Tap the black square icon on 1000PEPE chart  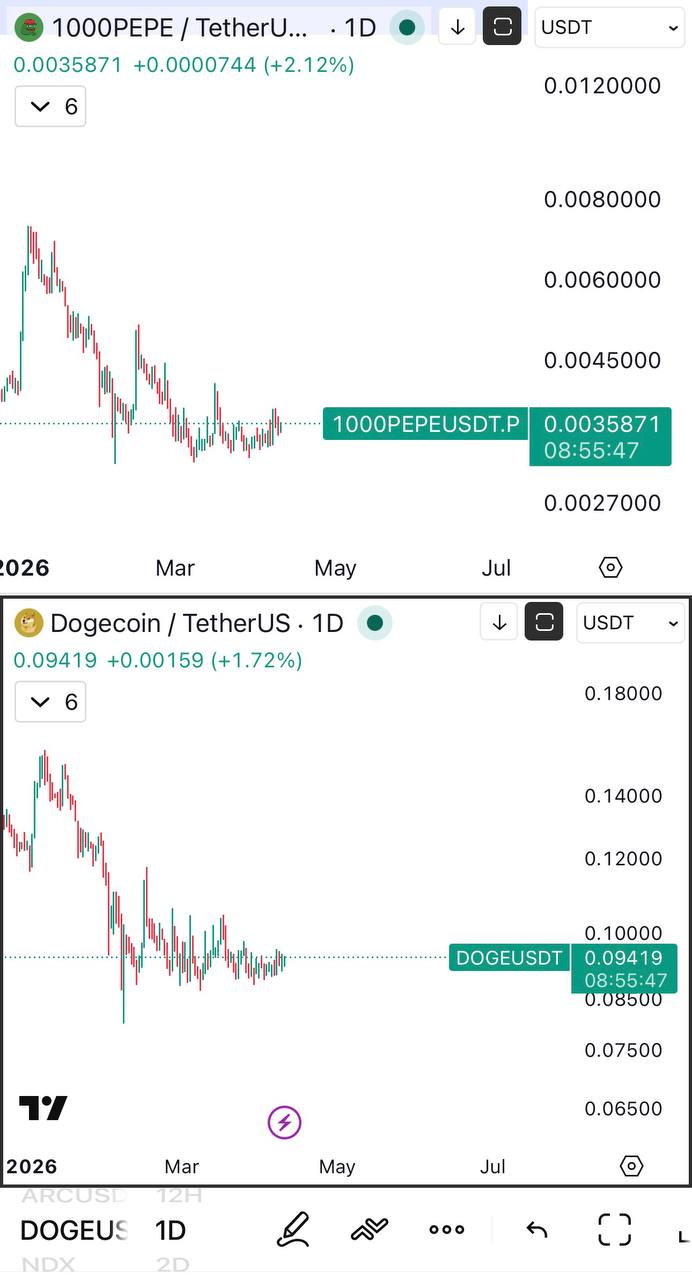tap(503, 28)
